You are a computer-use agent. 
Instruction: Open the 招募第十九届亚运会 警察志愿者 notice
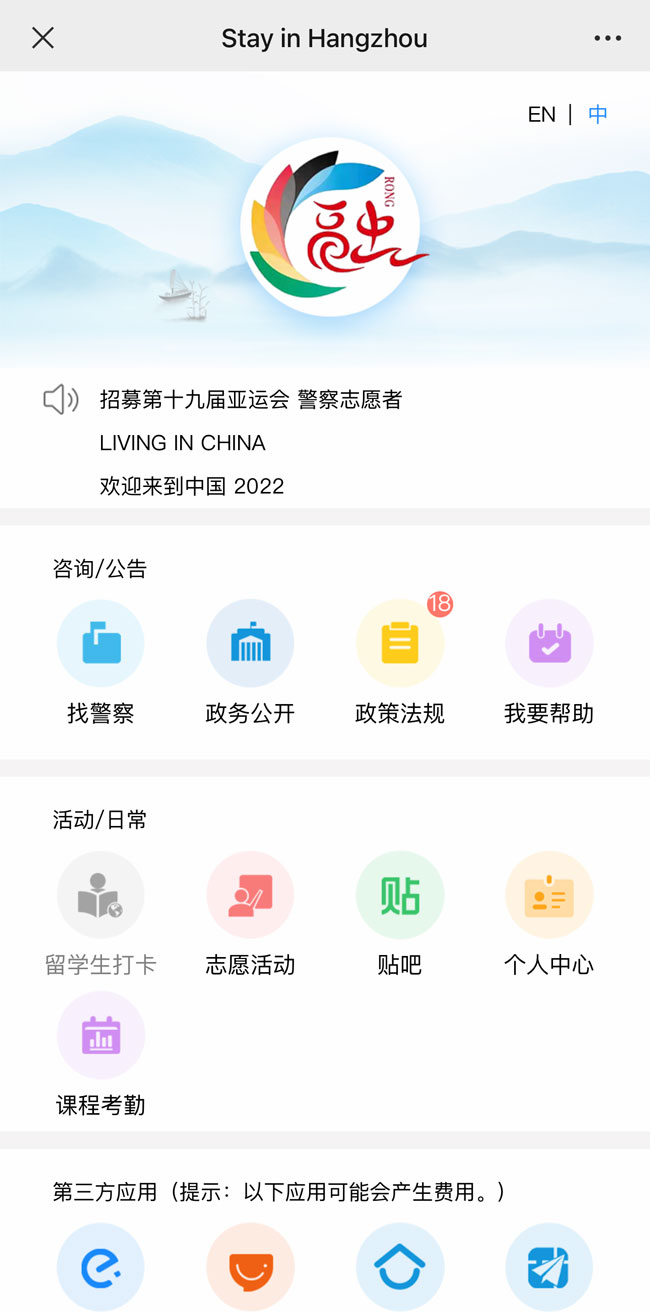[x=250, y=400]
